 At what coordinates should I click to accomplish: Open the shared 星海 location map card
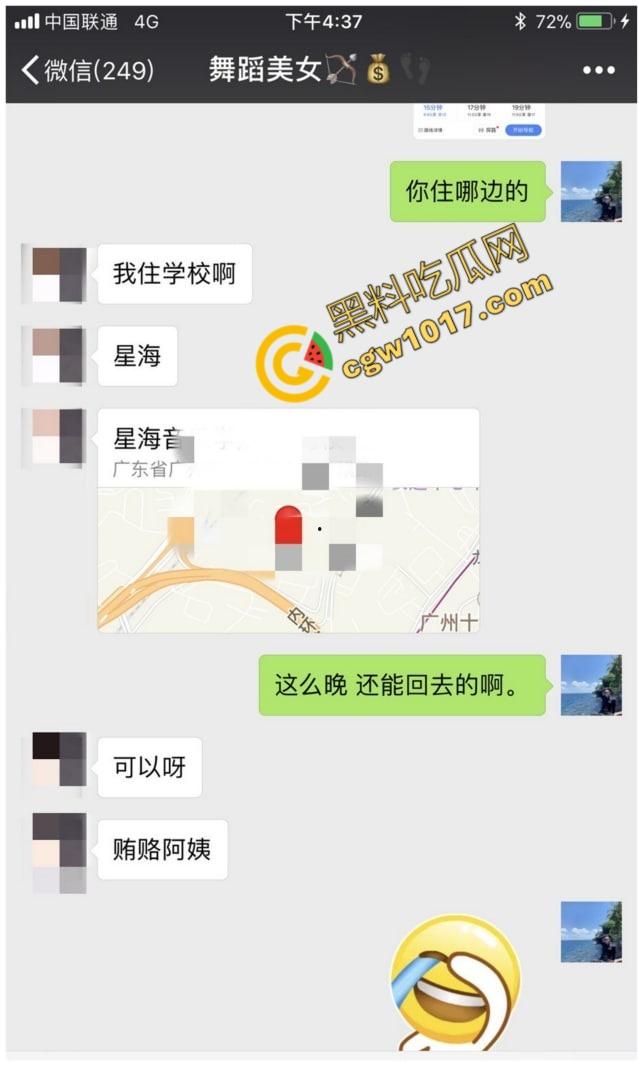click(288, 520)
